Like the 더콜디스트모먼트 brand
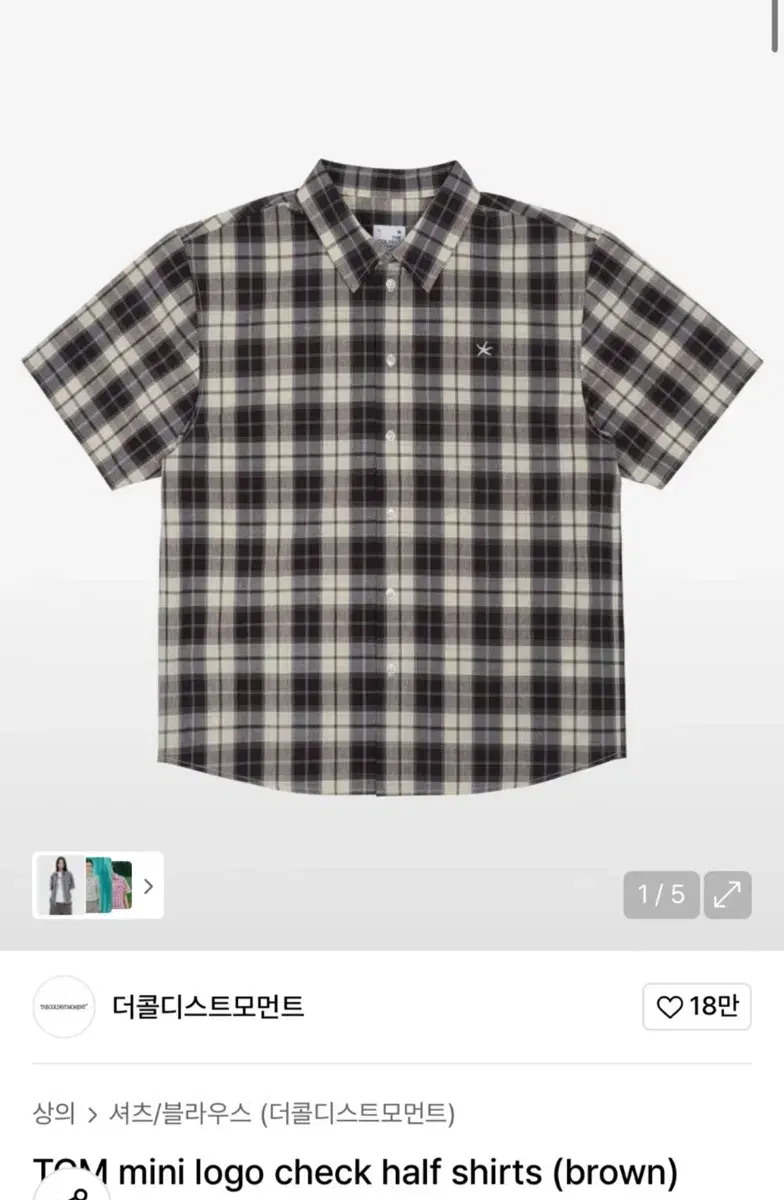The width and height of the screenshot is (784, 1200). click(x=696, y=1007)
